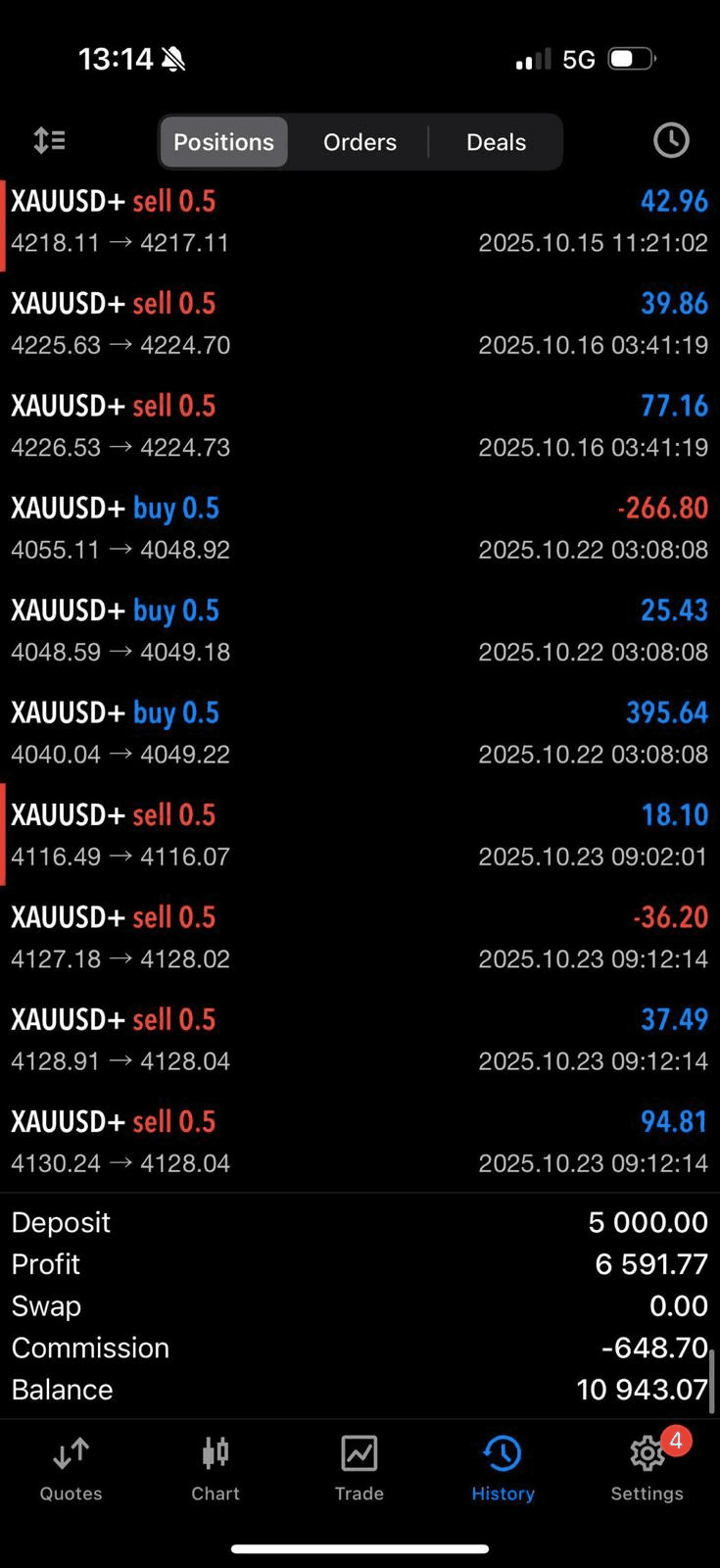Expand the sell position with 39.86 profit

[360, 323]
